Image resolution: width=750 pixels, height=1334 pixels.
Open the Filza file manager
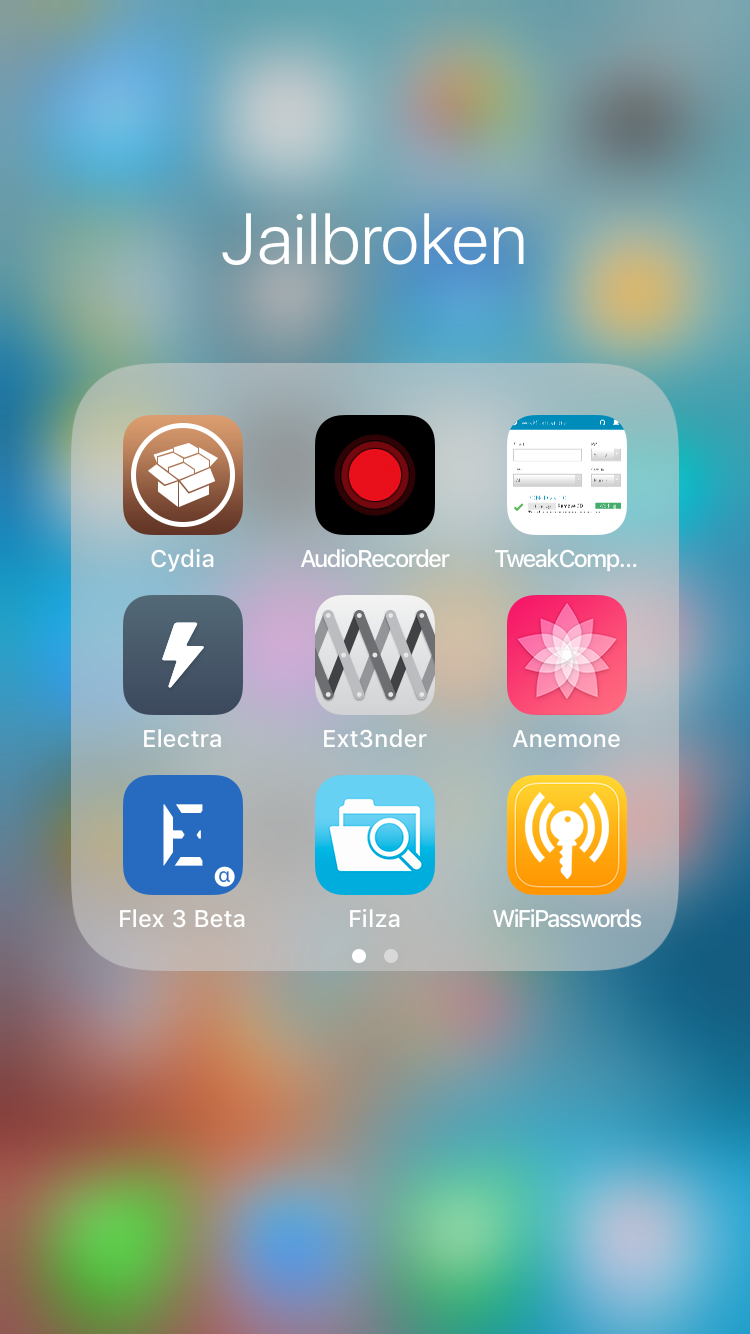tap(374, 835)
